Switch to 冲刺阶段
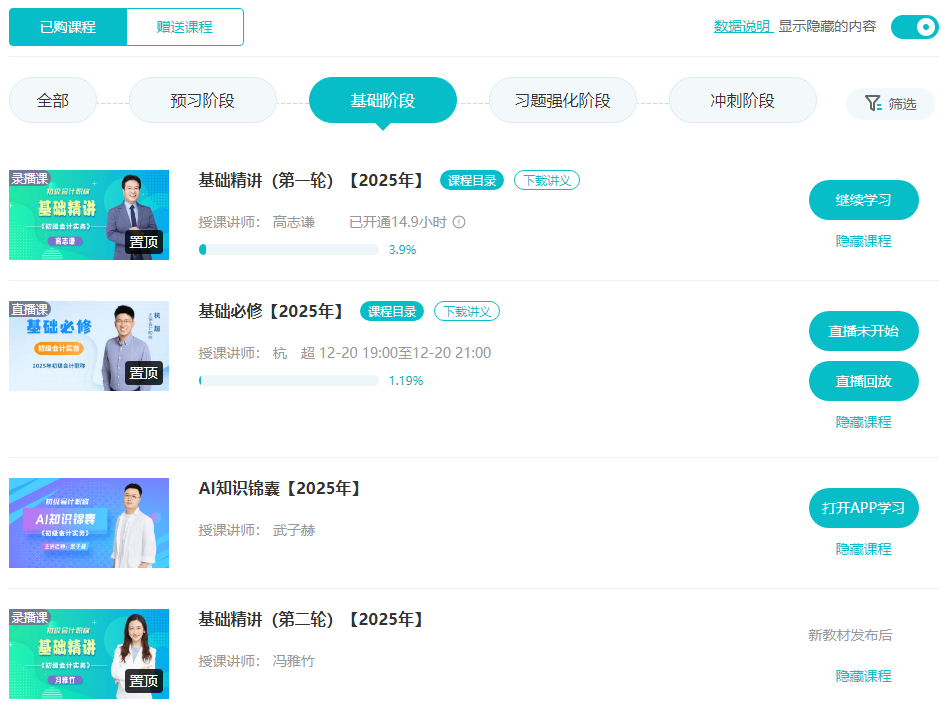Viewport: 946px width, 708px height. 742,101
